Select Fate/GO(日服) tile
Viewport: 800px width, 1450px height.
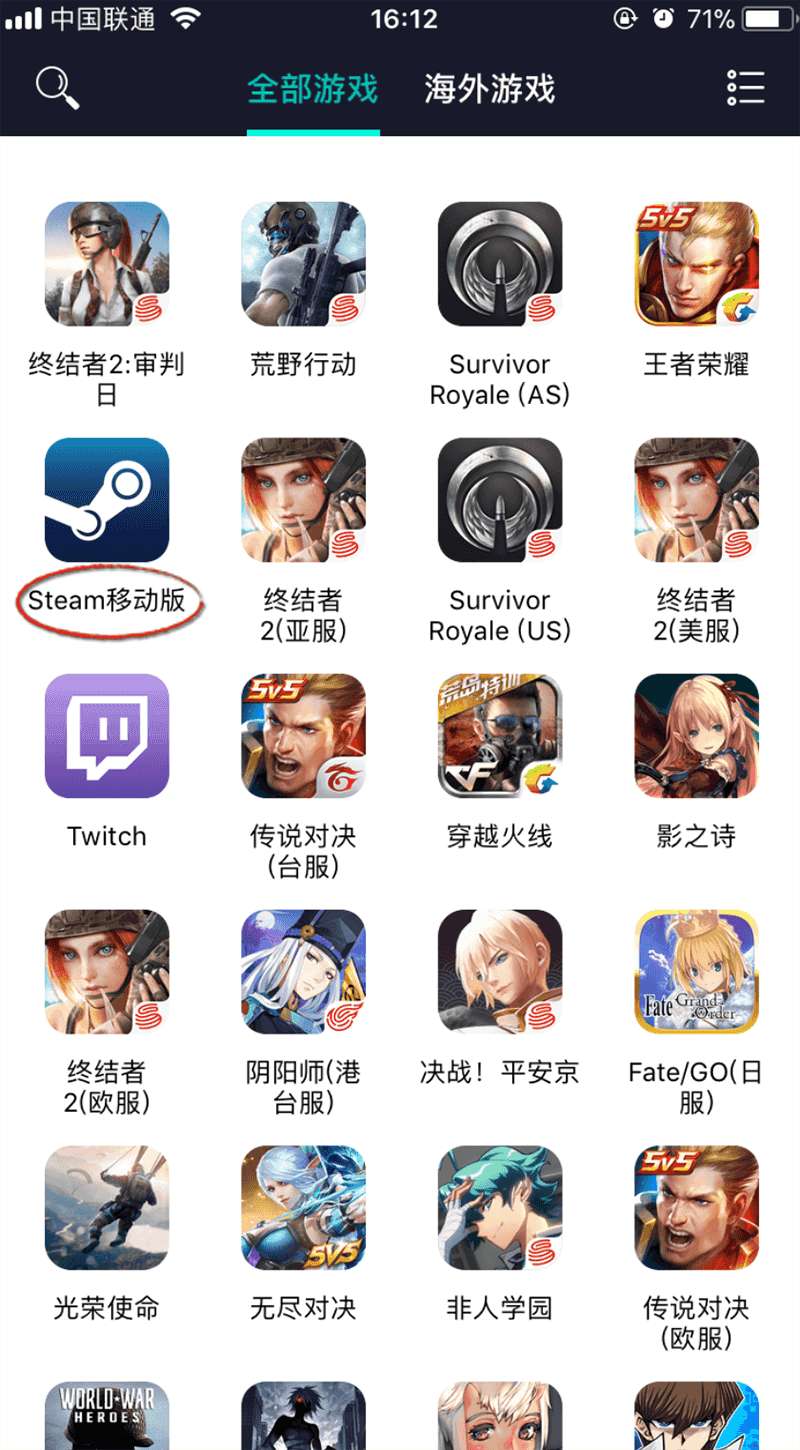(696, 972)
